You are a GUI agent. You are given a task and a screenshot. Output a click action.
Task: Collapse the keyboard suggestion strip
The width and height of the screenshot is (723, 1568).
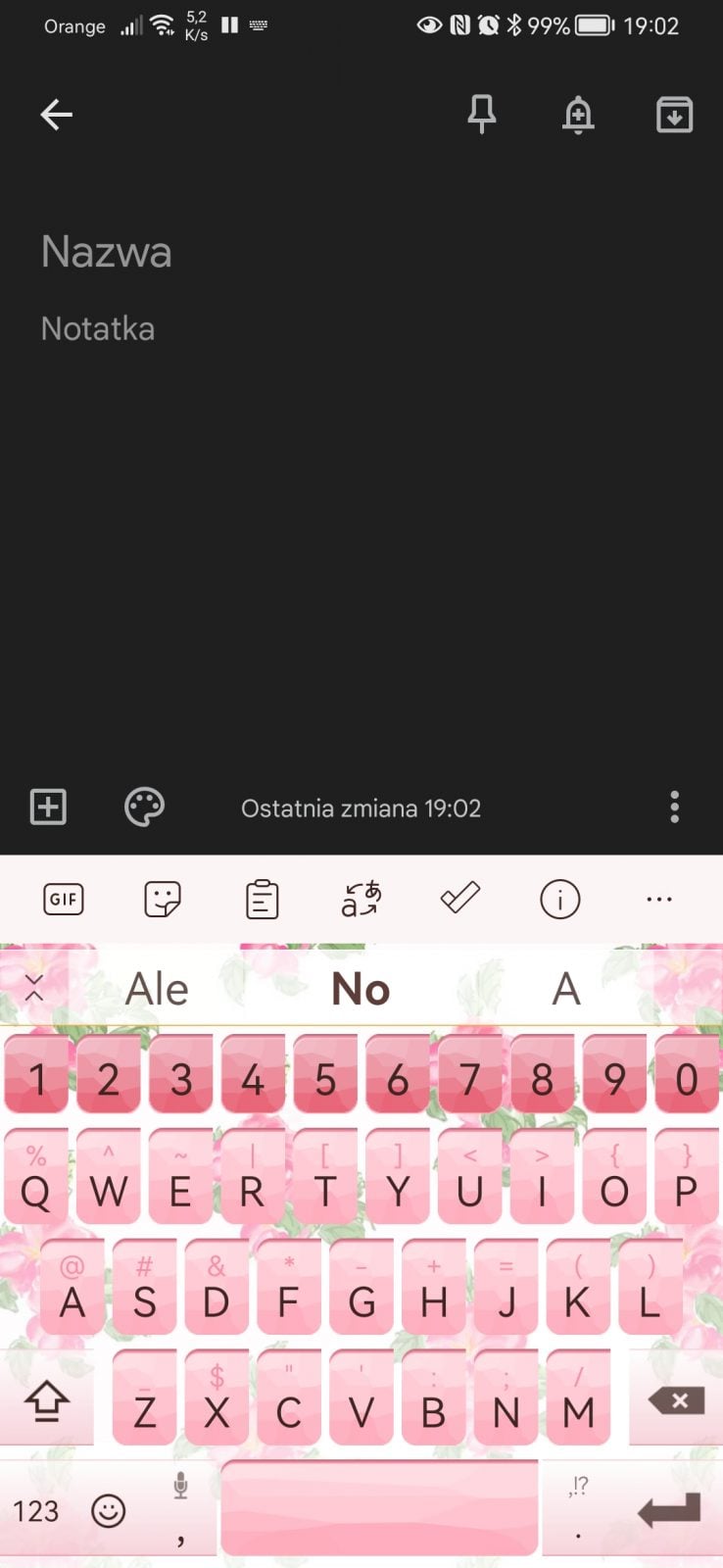coord(34,988)
